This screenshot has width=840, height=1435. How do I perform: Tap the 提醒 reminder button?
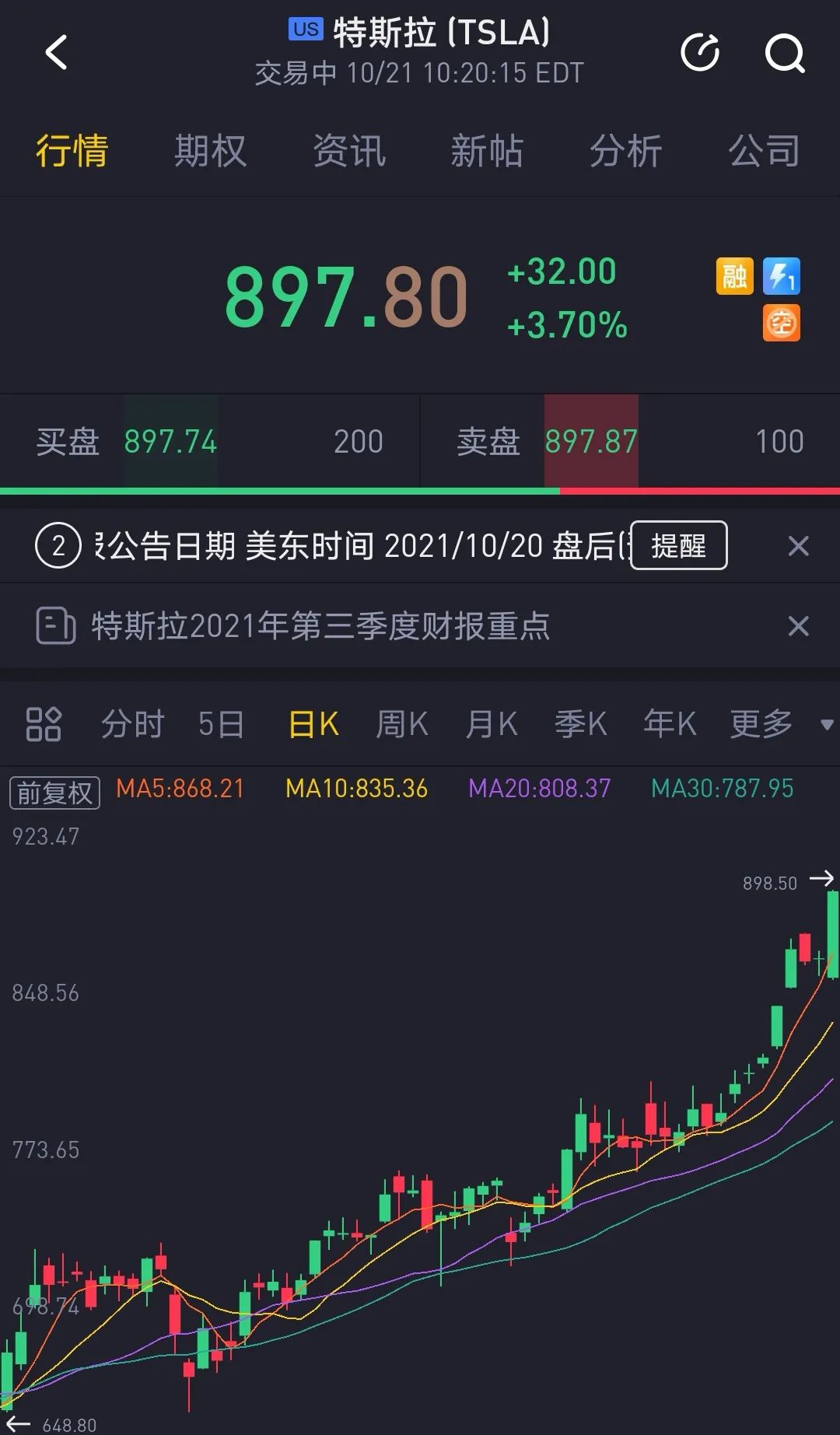pyautogui.click(x=678, y=546)
